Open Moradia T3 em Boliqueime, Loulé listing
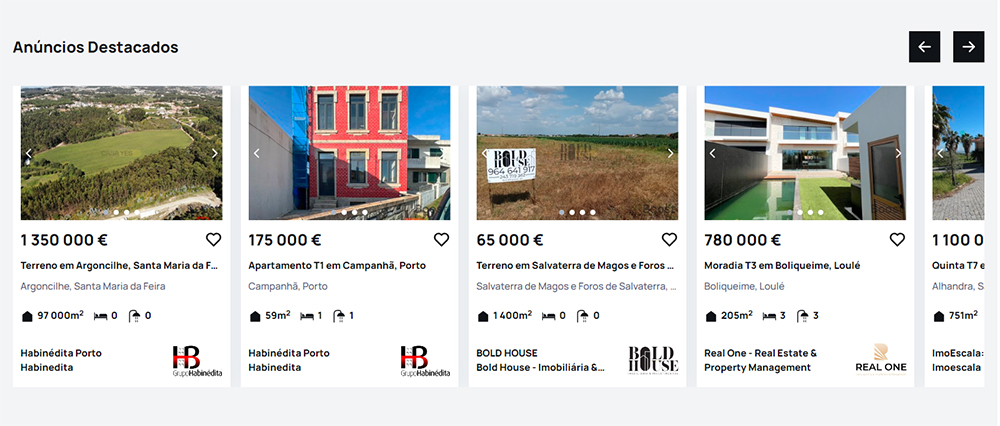Viewport: 1000px width, 426px height. click(782, 266)
